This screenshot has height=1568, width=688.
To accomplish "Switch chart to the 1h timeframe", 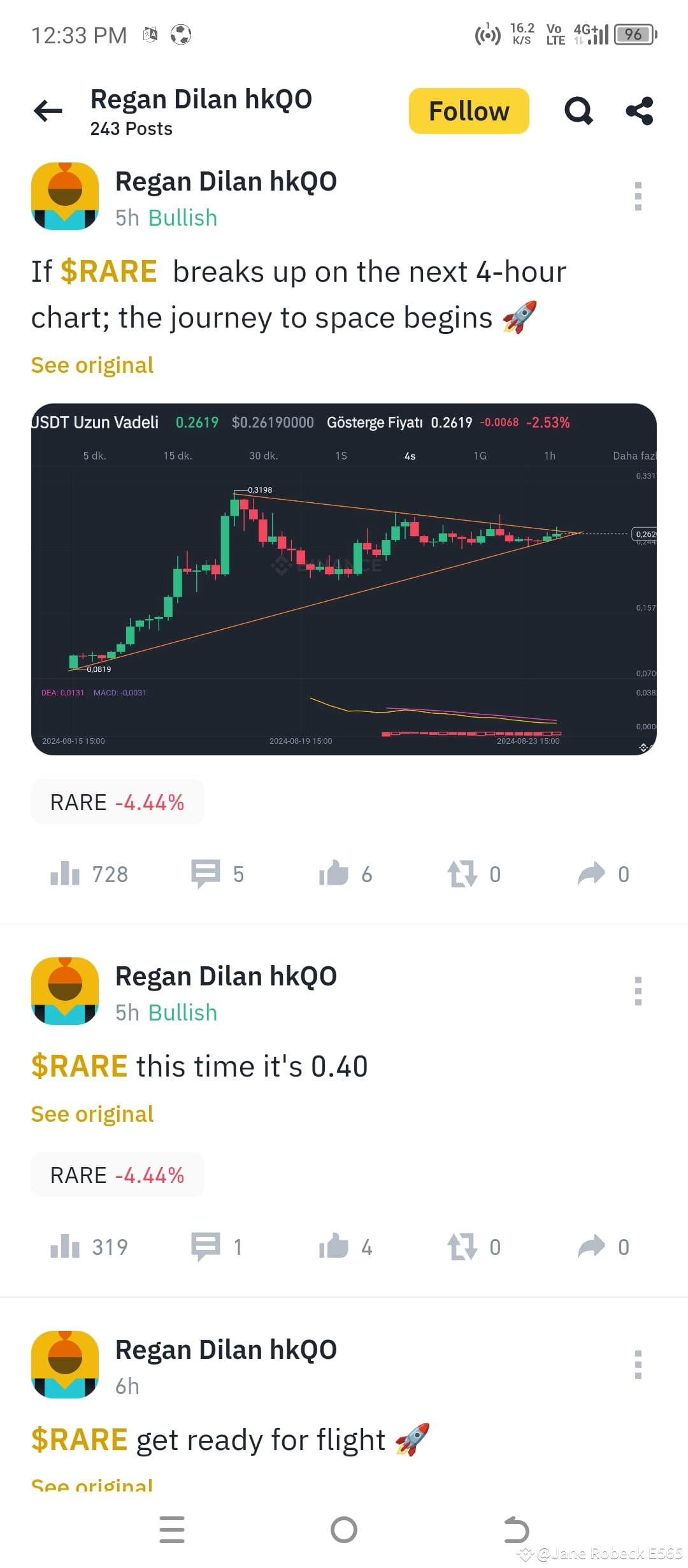I will click(x=549, y=456).
